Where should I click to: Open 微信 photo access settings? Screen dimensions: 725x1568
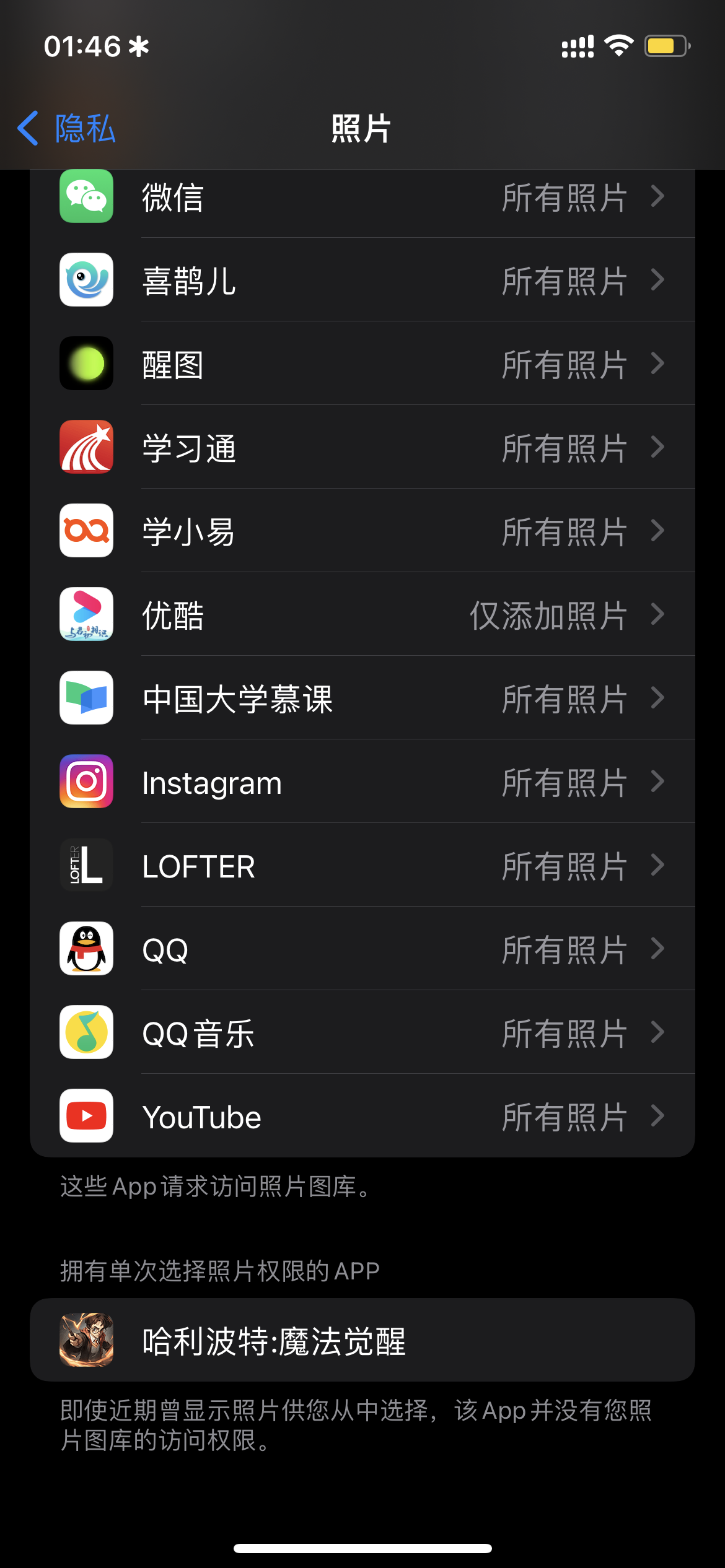click(x=362, y=198)
